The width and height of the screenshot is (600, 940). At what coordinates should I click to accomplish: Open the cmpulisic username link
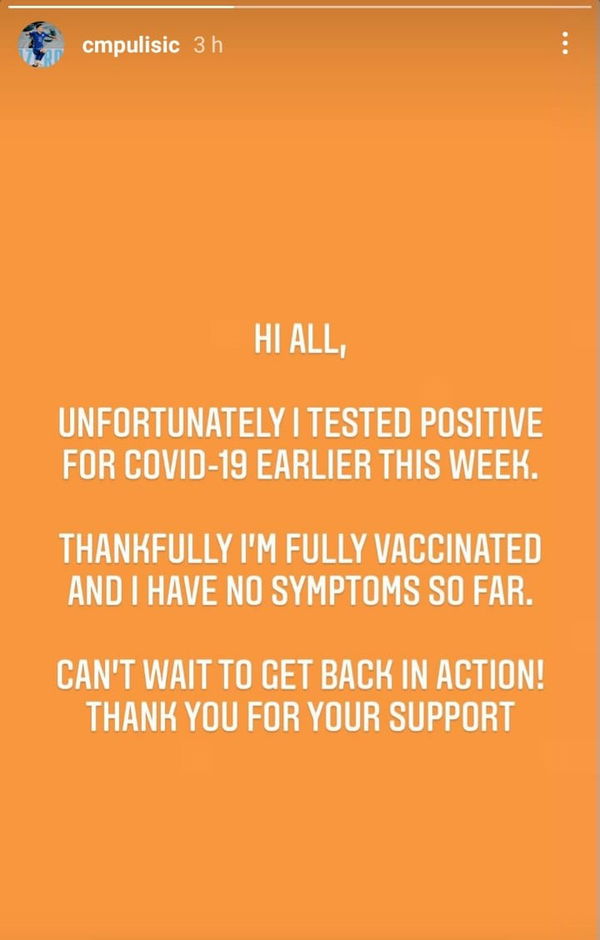132,45
